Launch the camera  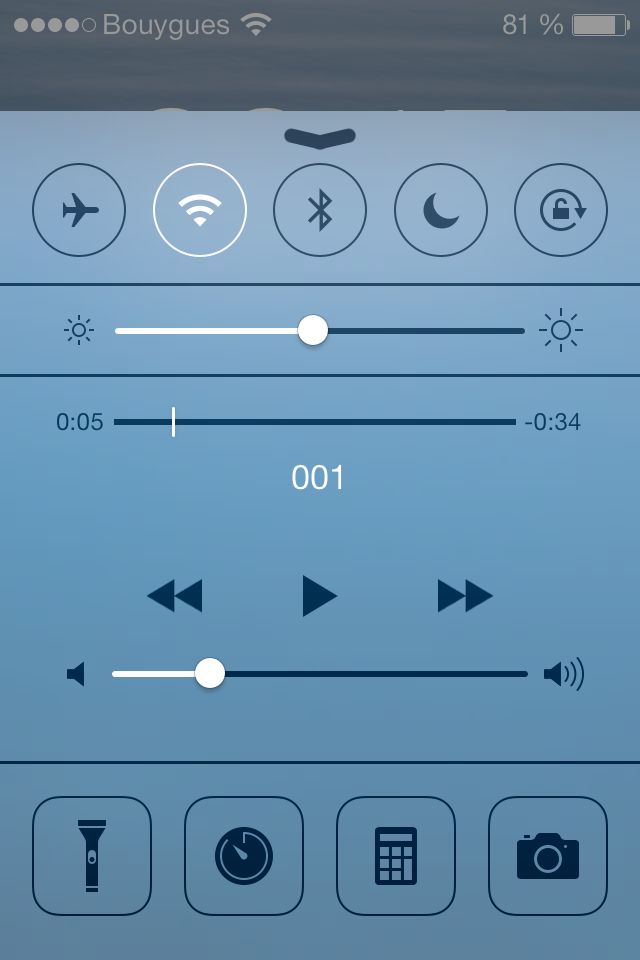(x=548, y=856)
